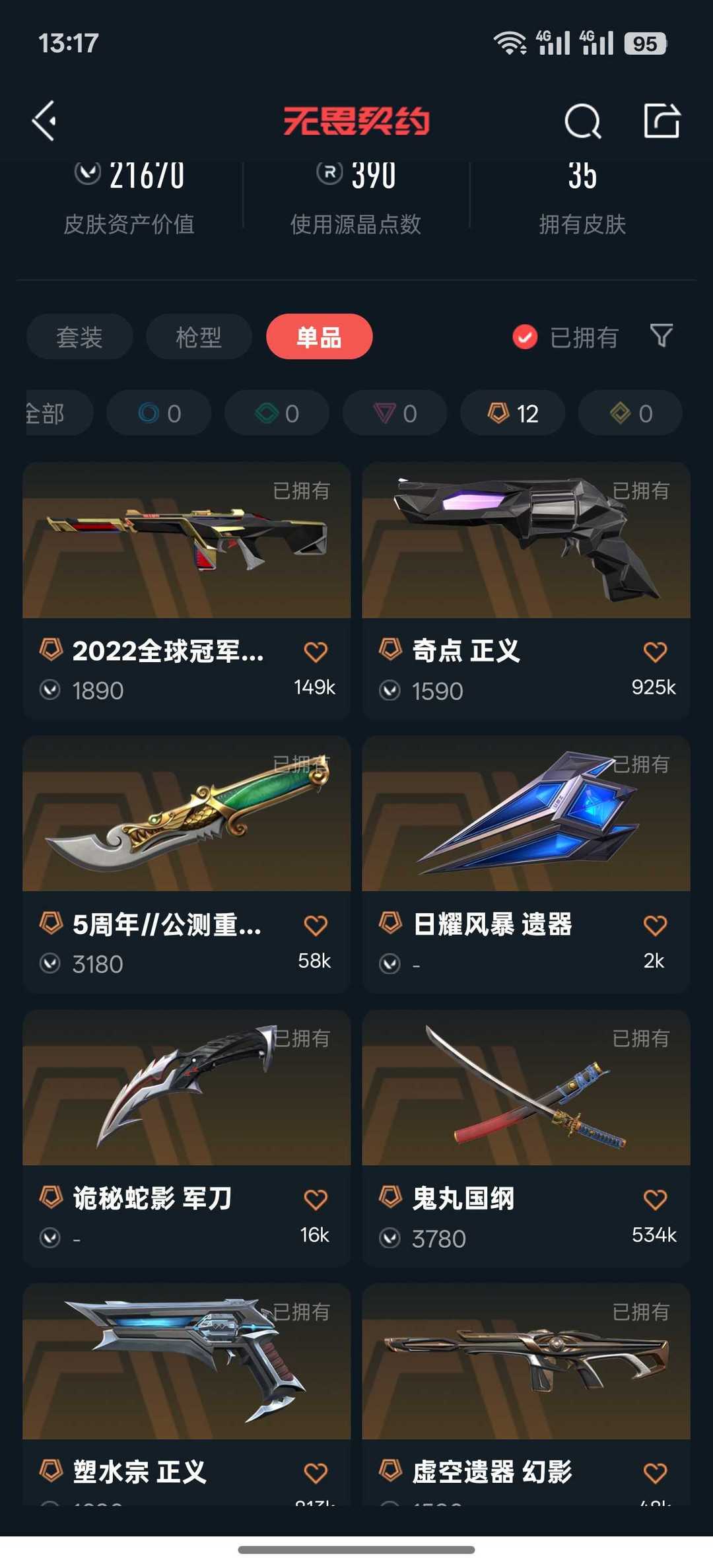The height and width of the screenshot is (1568, 713).
Task: Open the funnel filter icon
Action: tap(662, 335)
